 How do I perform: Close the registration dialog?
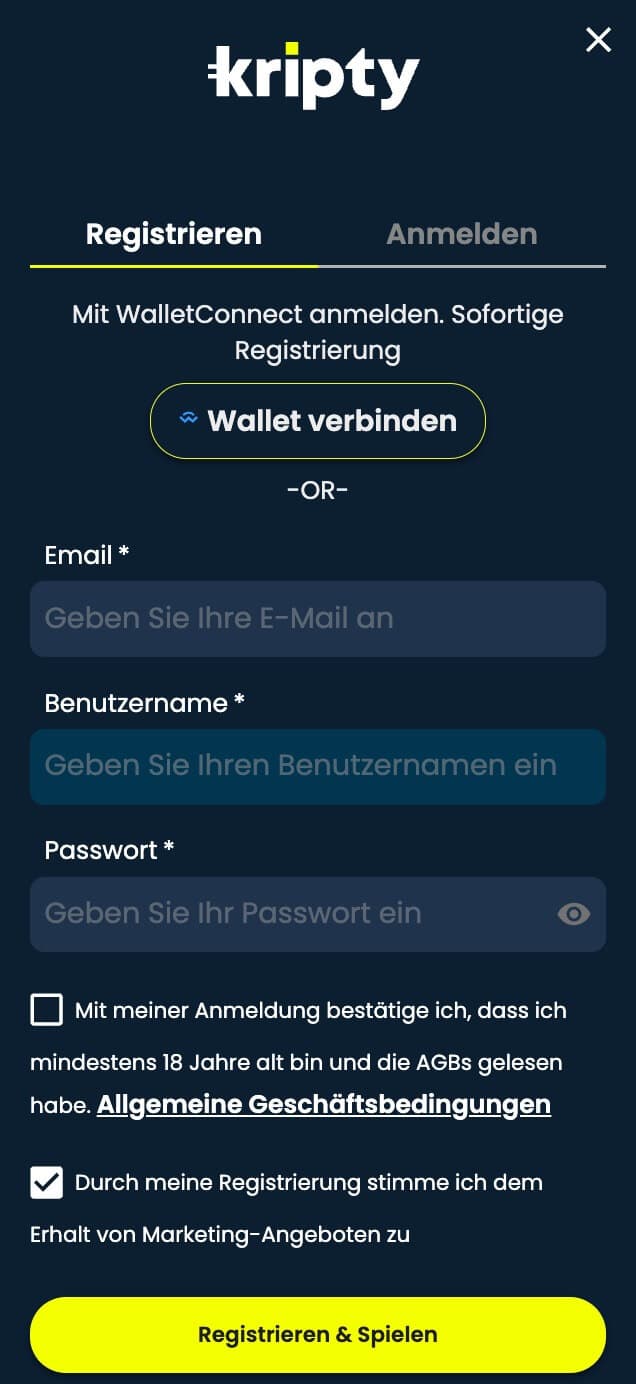(598, 40)
